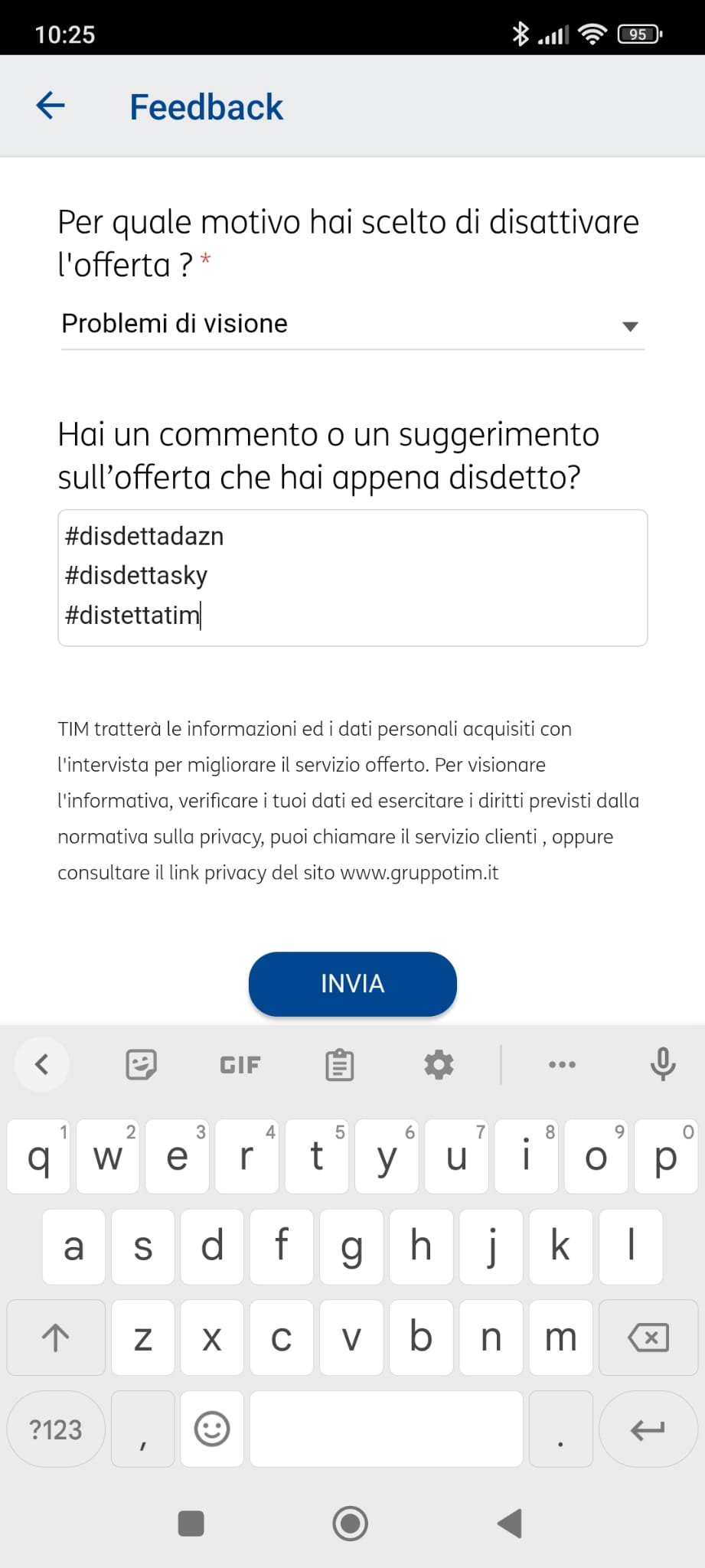This screenshot has height=1568, width=705.
Task: Open the 'Problemi di visione' reason dropdown
Action: tap(352, 325)
